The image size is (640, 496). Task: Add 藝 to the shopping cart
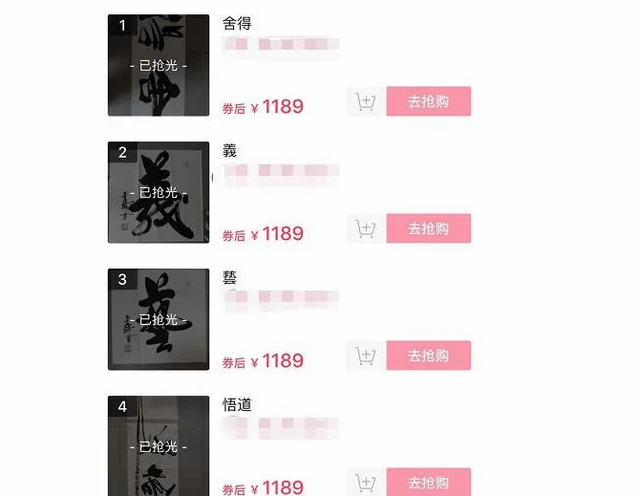click(365, 355)
